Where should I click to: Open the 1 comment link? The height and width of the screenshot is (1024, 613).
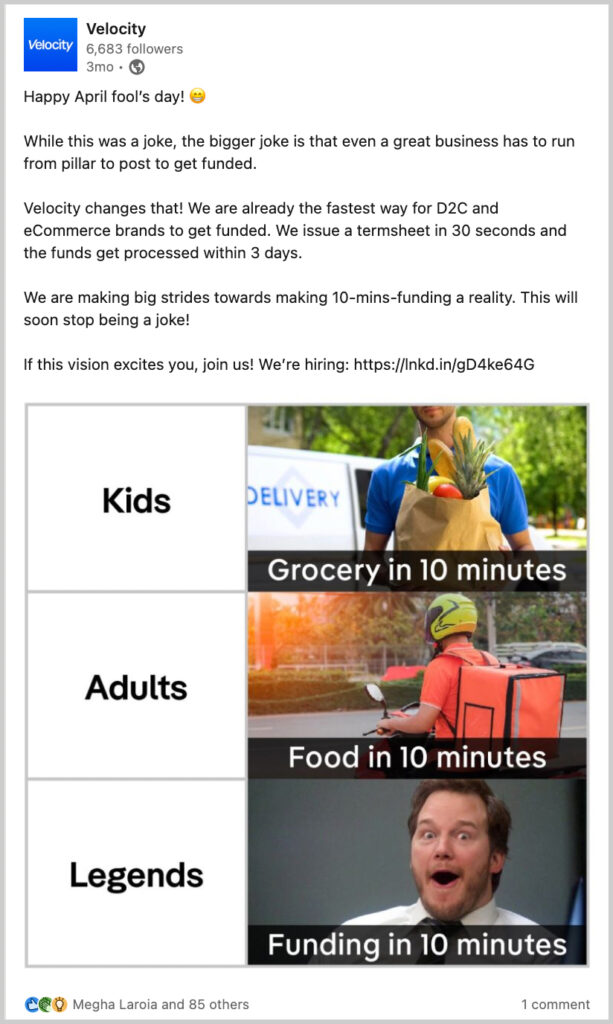tap(556, 1004)
